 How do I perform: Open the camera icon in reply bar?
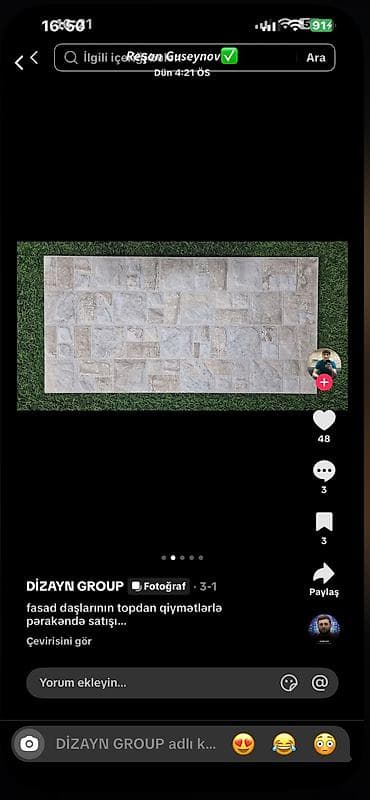coord(29,744)
